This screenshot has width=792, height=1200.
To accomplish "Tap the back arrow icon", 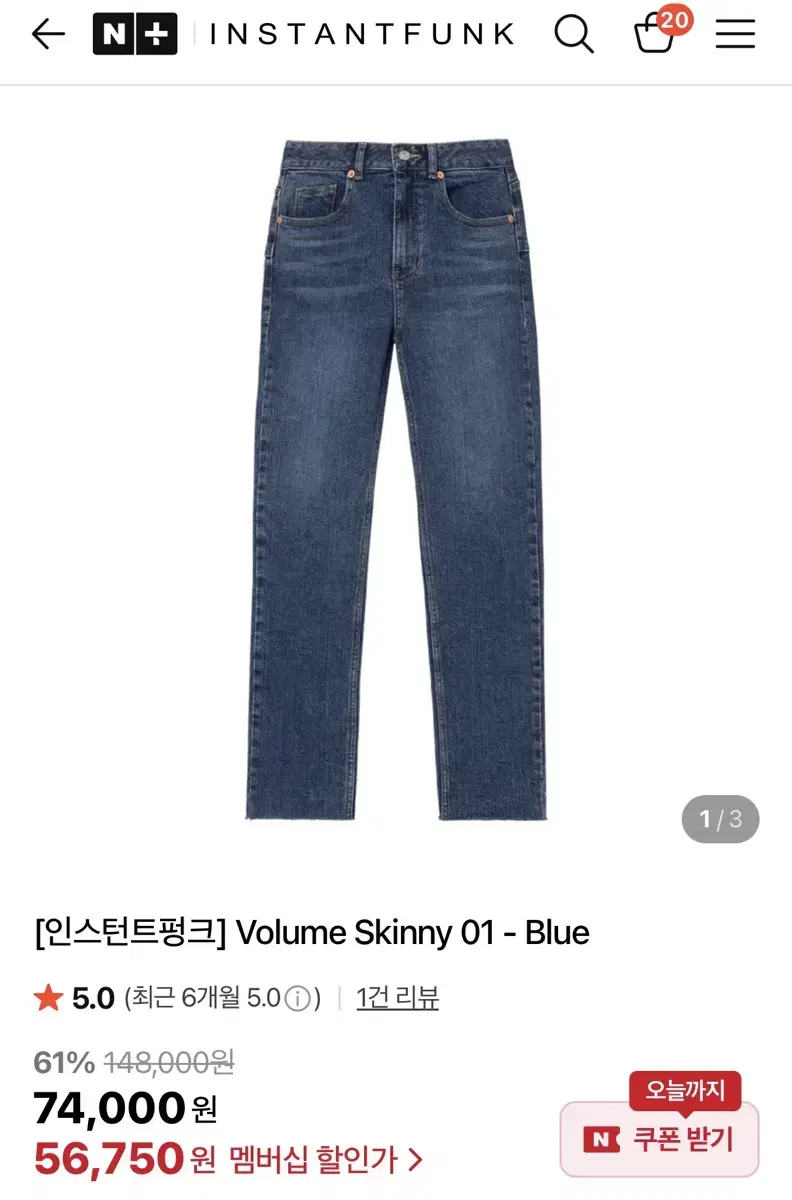I will point(47,34).
